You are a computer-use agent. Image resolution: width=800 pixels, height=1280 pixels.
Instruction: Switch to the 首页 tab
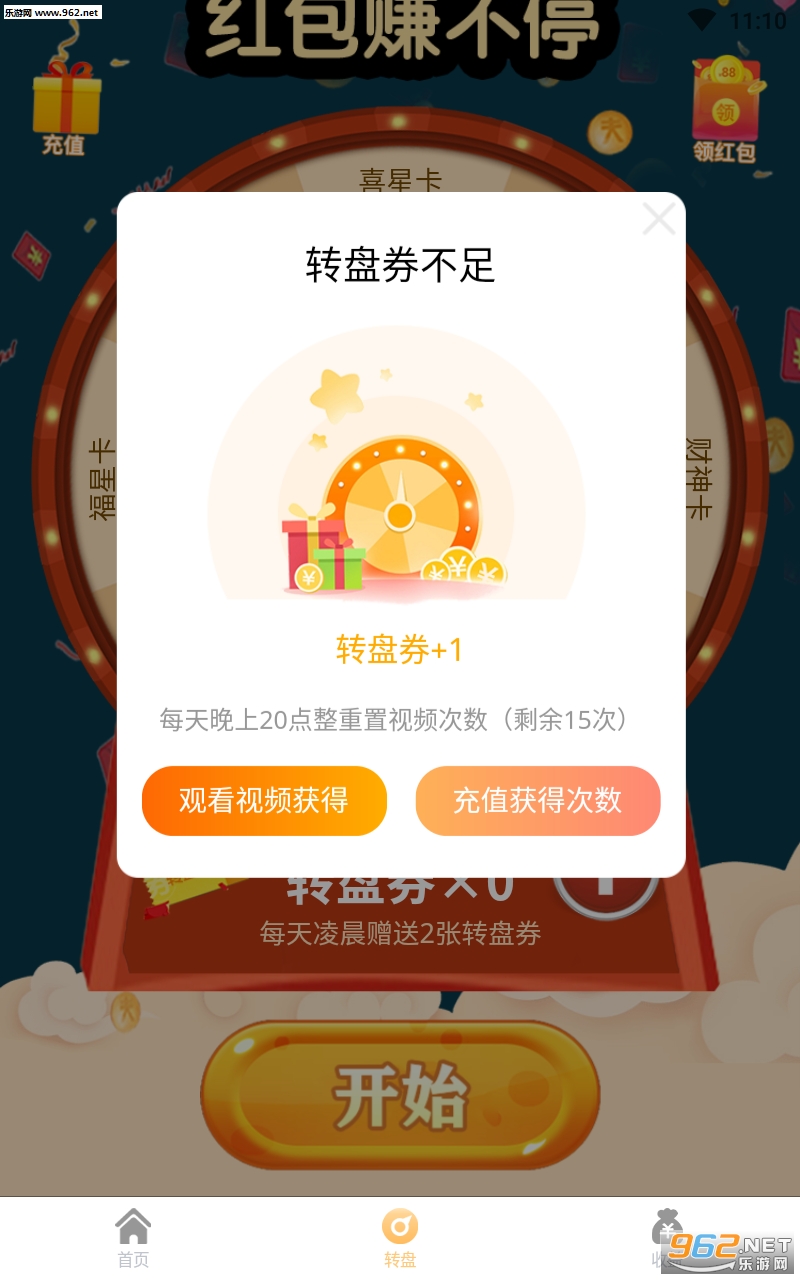coord(133,1238)
